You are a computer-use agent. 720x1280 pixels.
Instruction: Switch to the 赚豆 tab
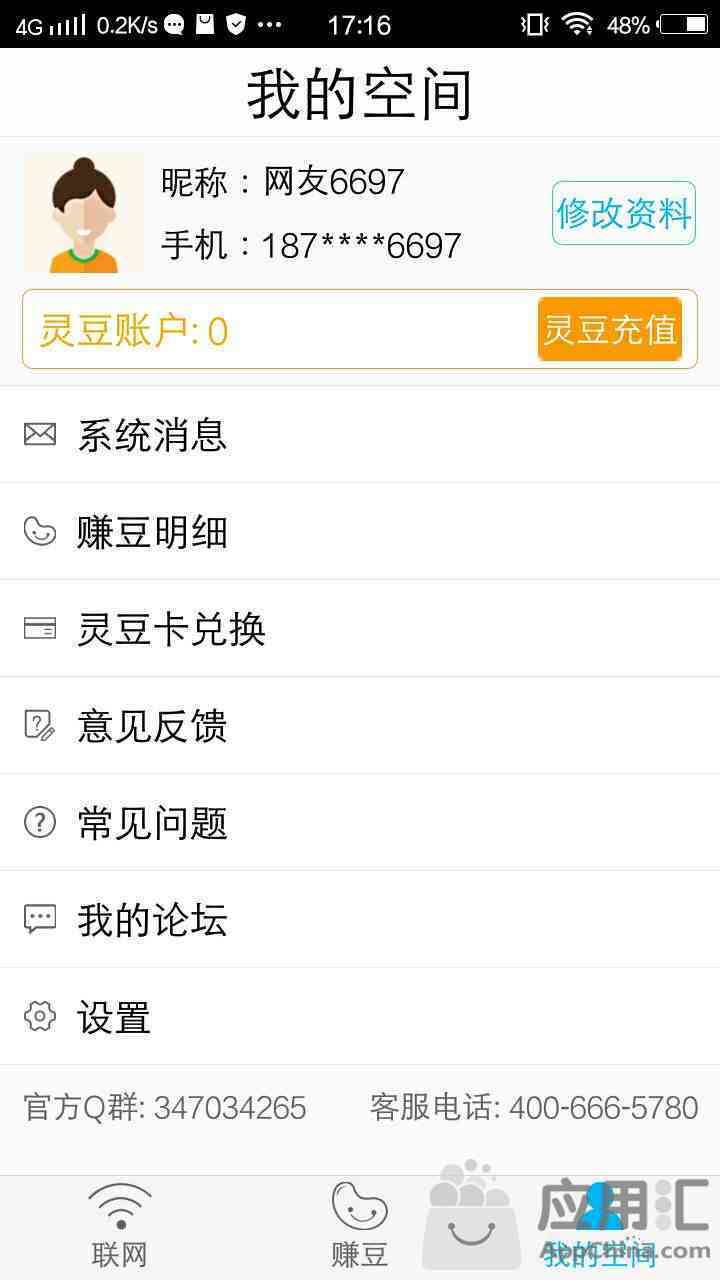[360, 1227]
